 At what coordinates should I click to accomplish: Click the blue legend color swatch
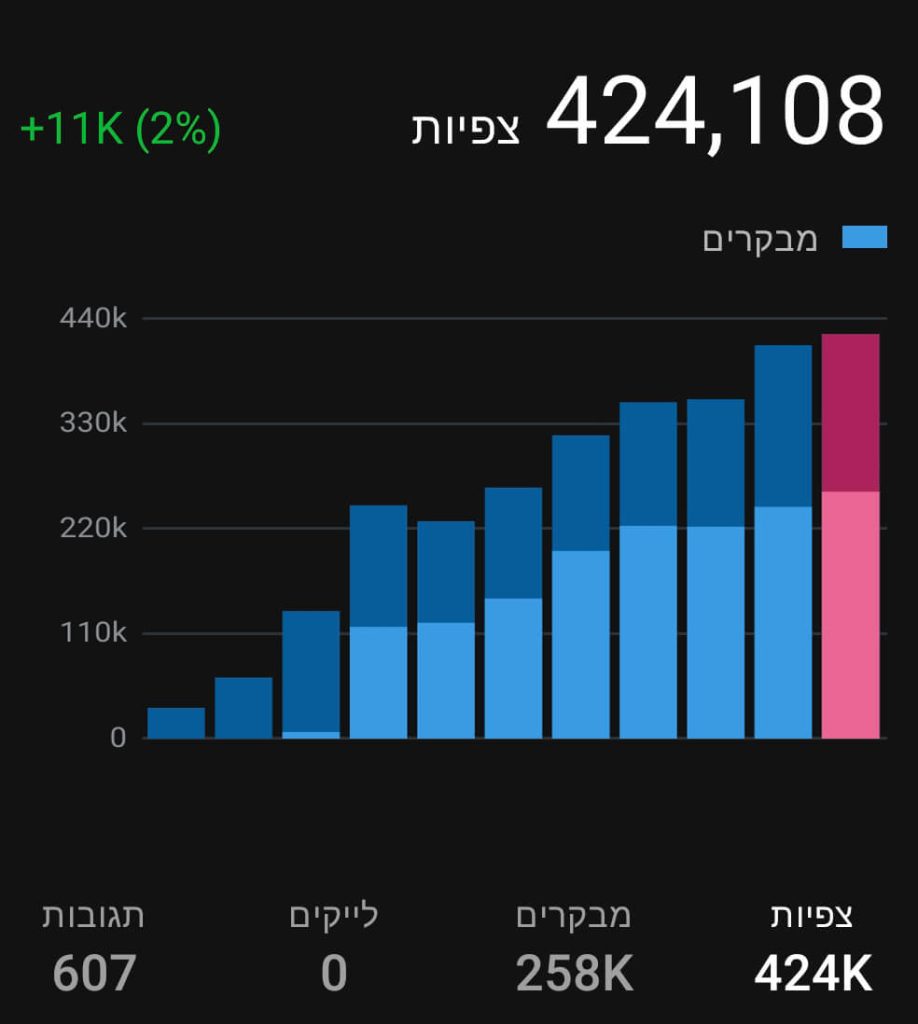point(866,238)
